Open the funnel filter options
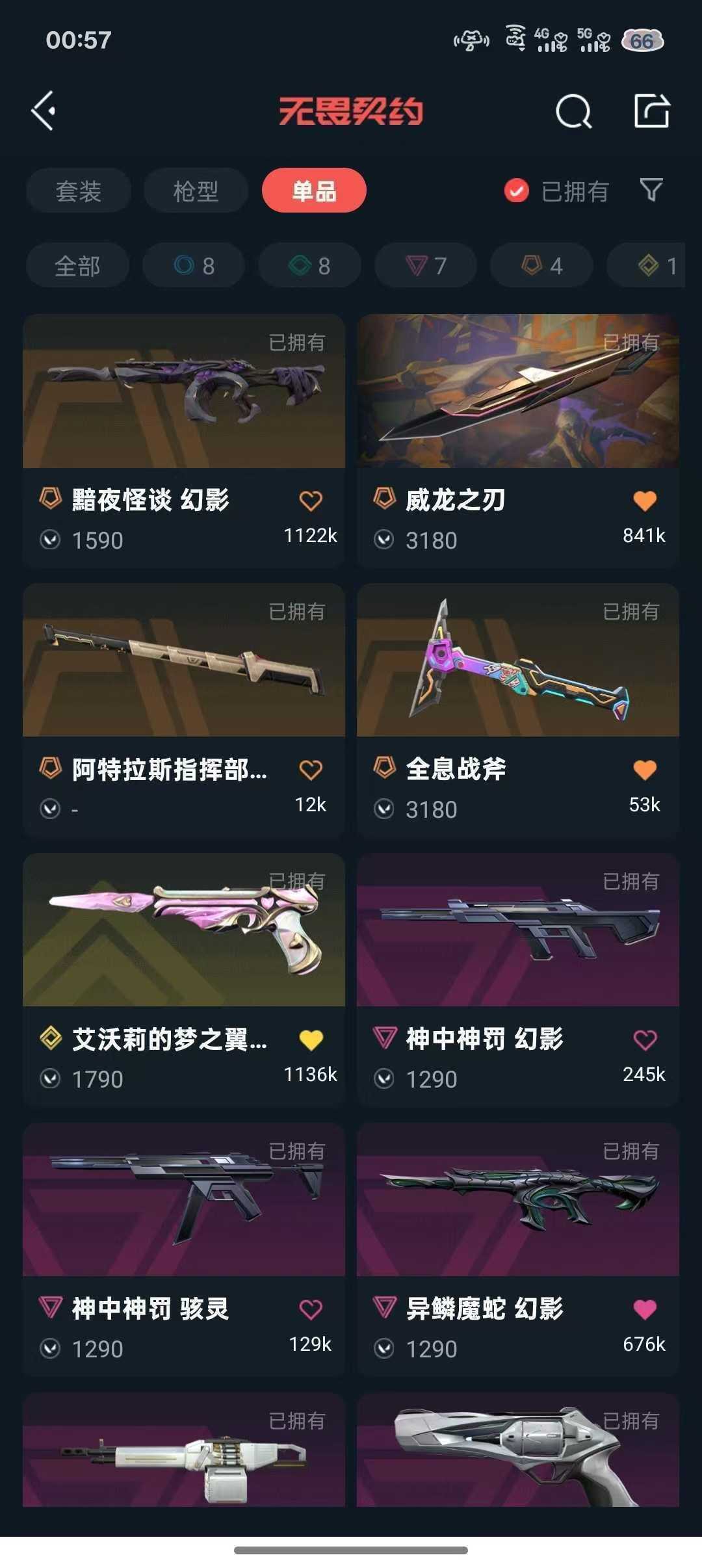The height and width of the screenshot is (1568, 702). coord(651,190)
